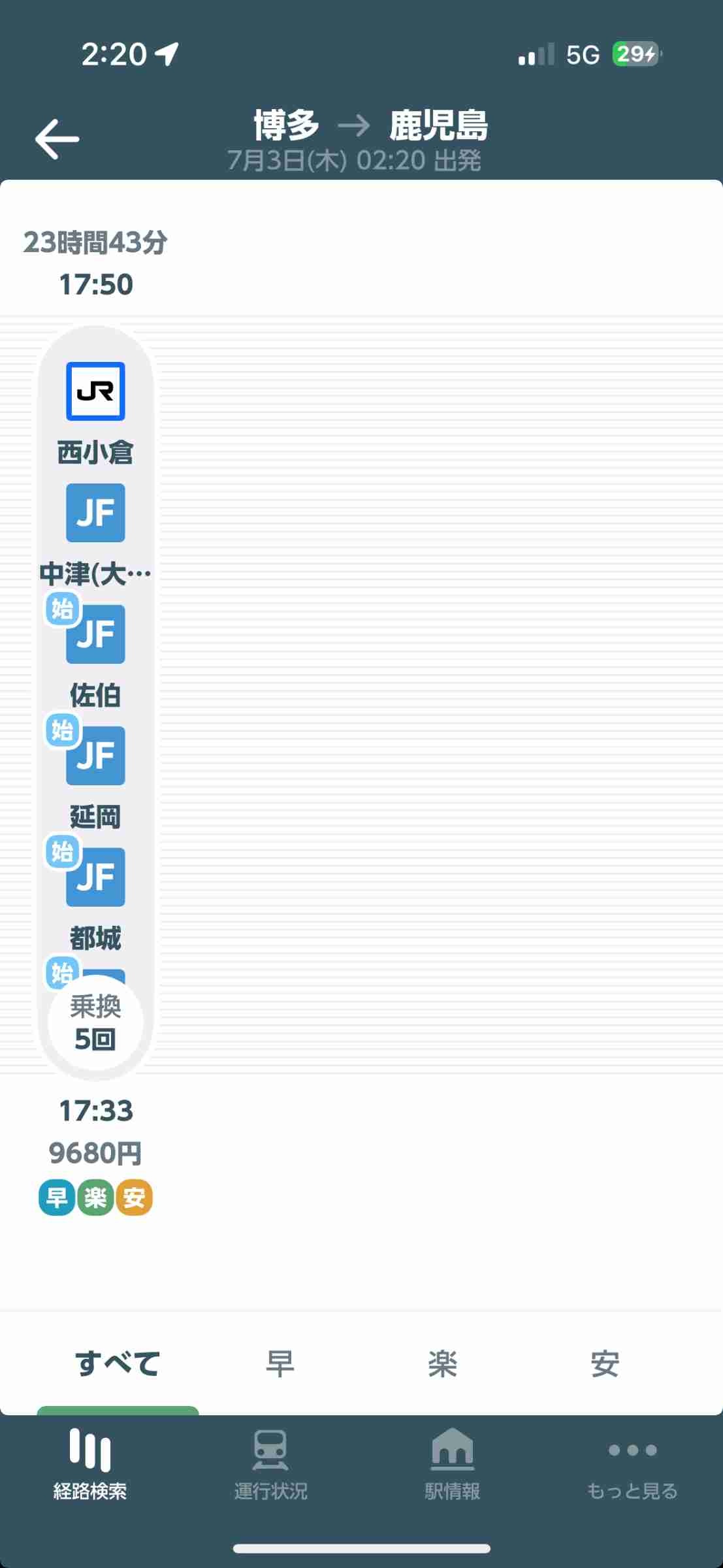This screenshot has width=723, height=1568.
Task: Open the 駅情報 station info tab
Action: pyautogui.click(x=452, y=1464)
